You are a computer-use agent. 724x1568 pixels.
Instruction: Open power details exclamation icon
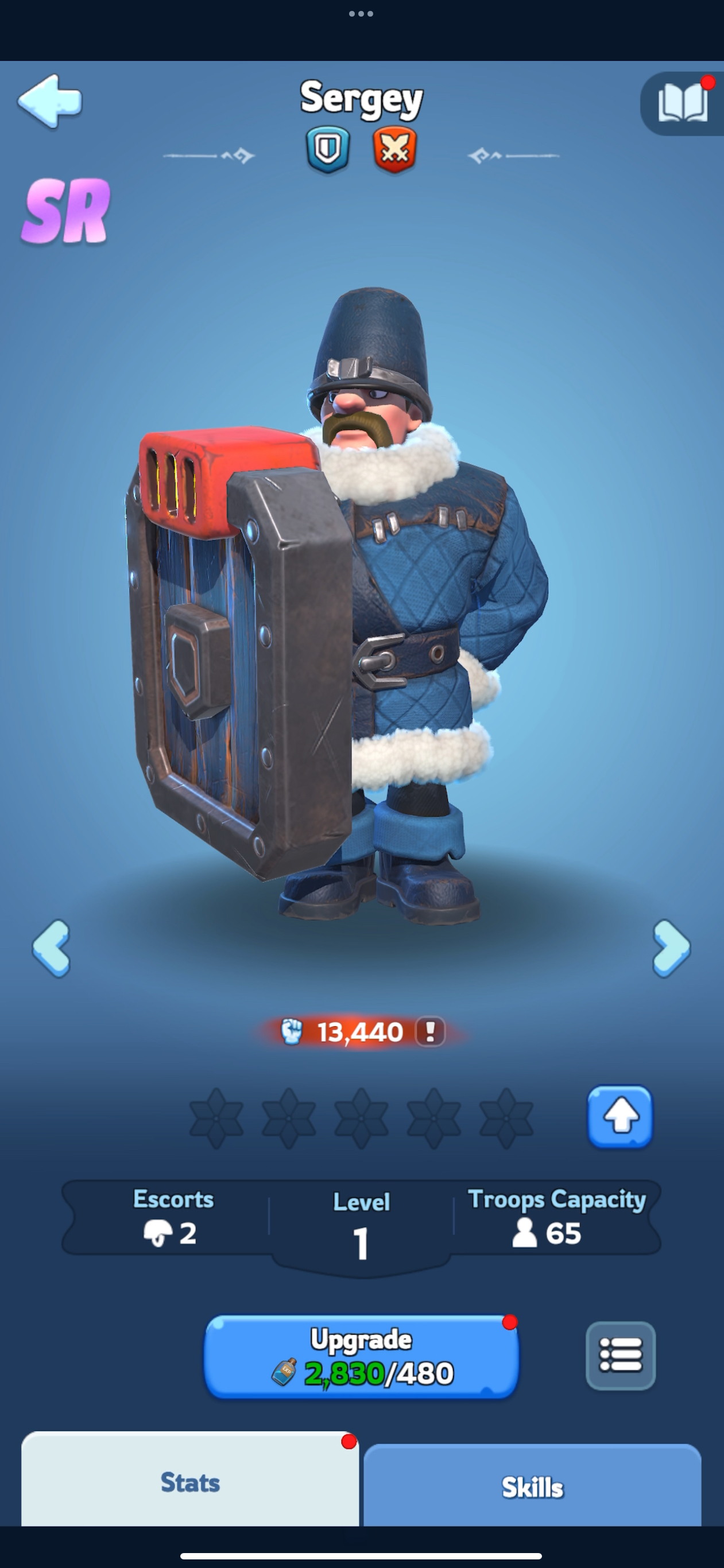coord(430,1032)
